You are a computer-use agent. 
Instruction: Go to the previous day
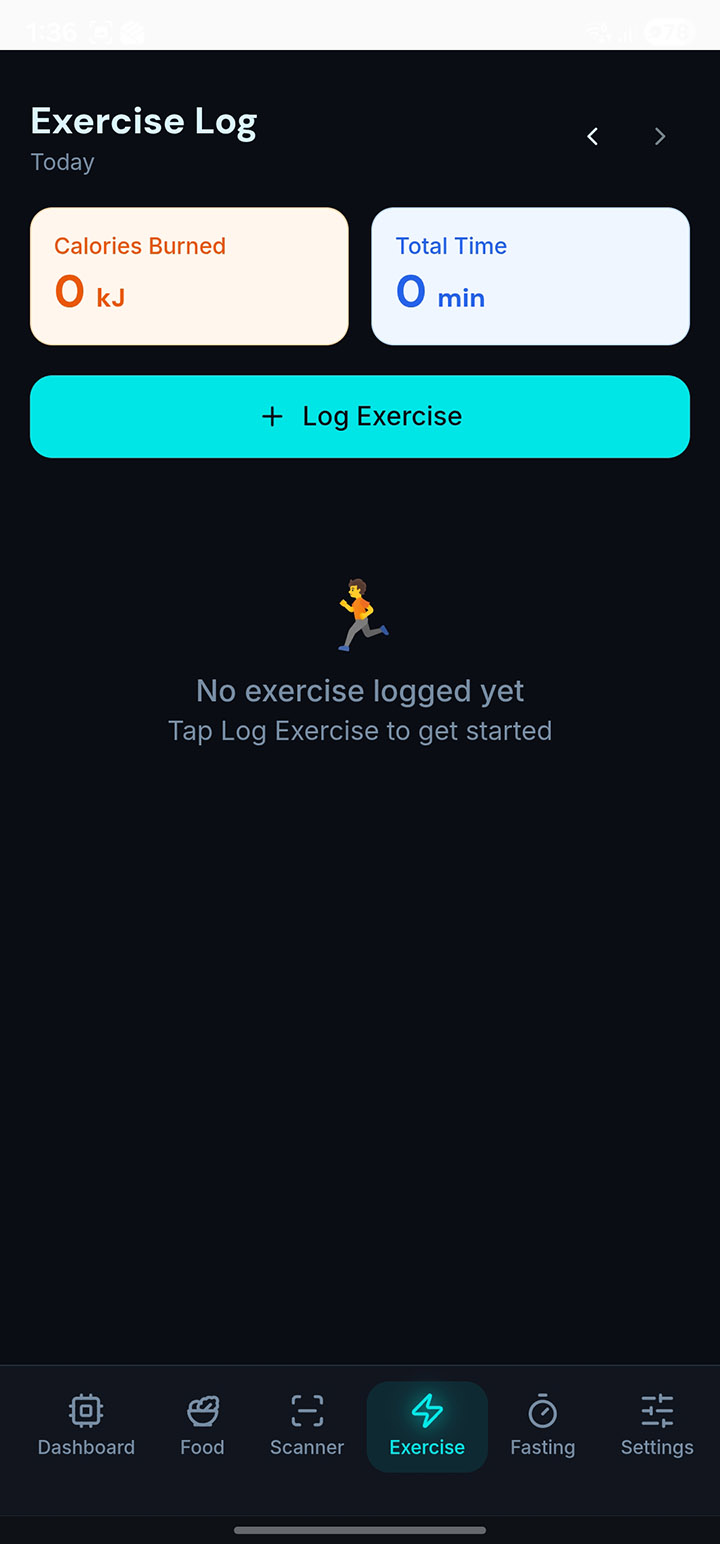pos(593,137)
